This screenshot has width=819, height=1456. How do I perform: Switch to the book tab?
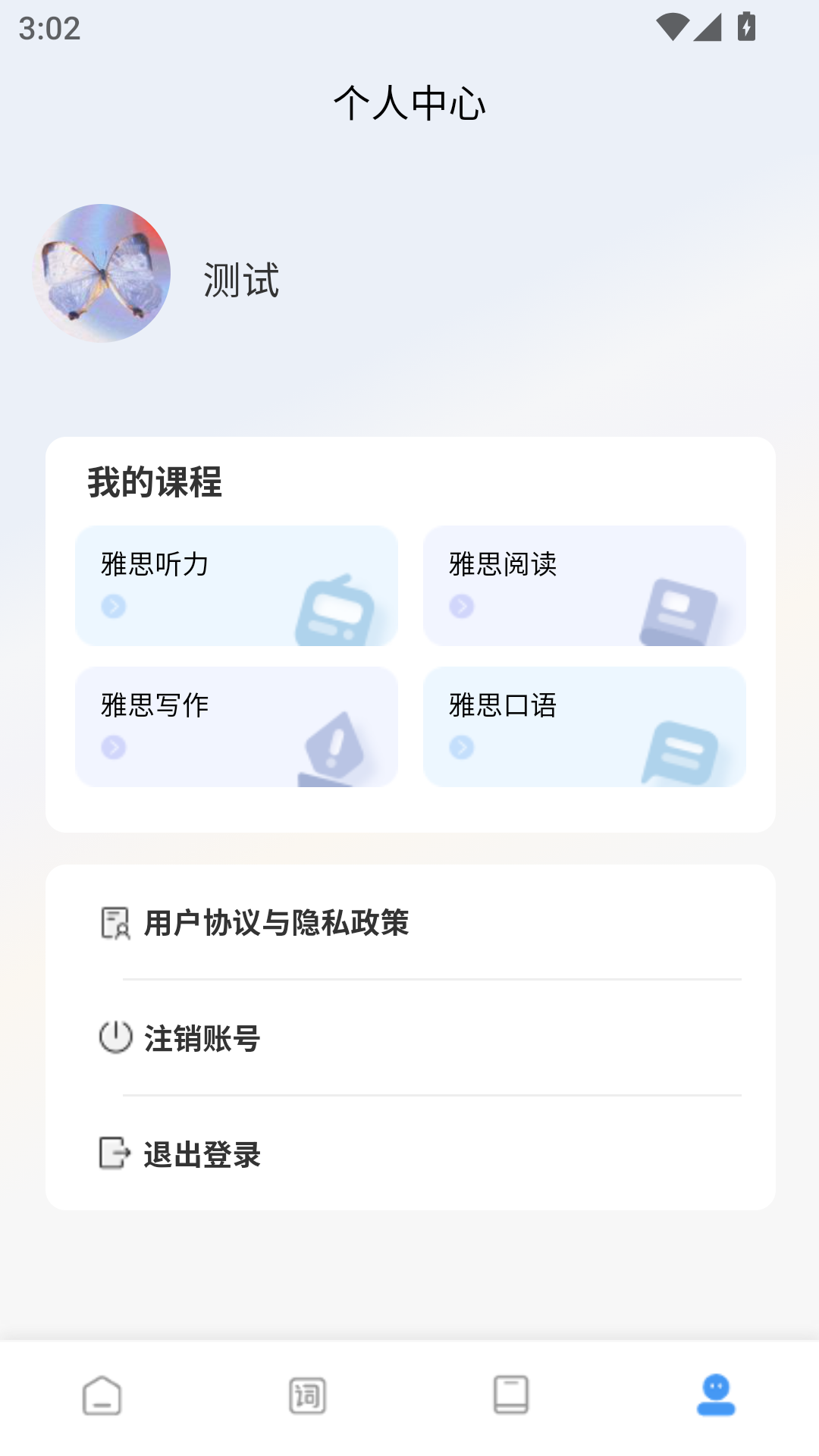click(x=511, y=1395)
